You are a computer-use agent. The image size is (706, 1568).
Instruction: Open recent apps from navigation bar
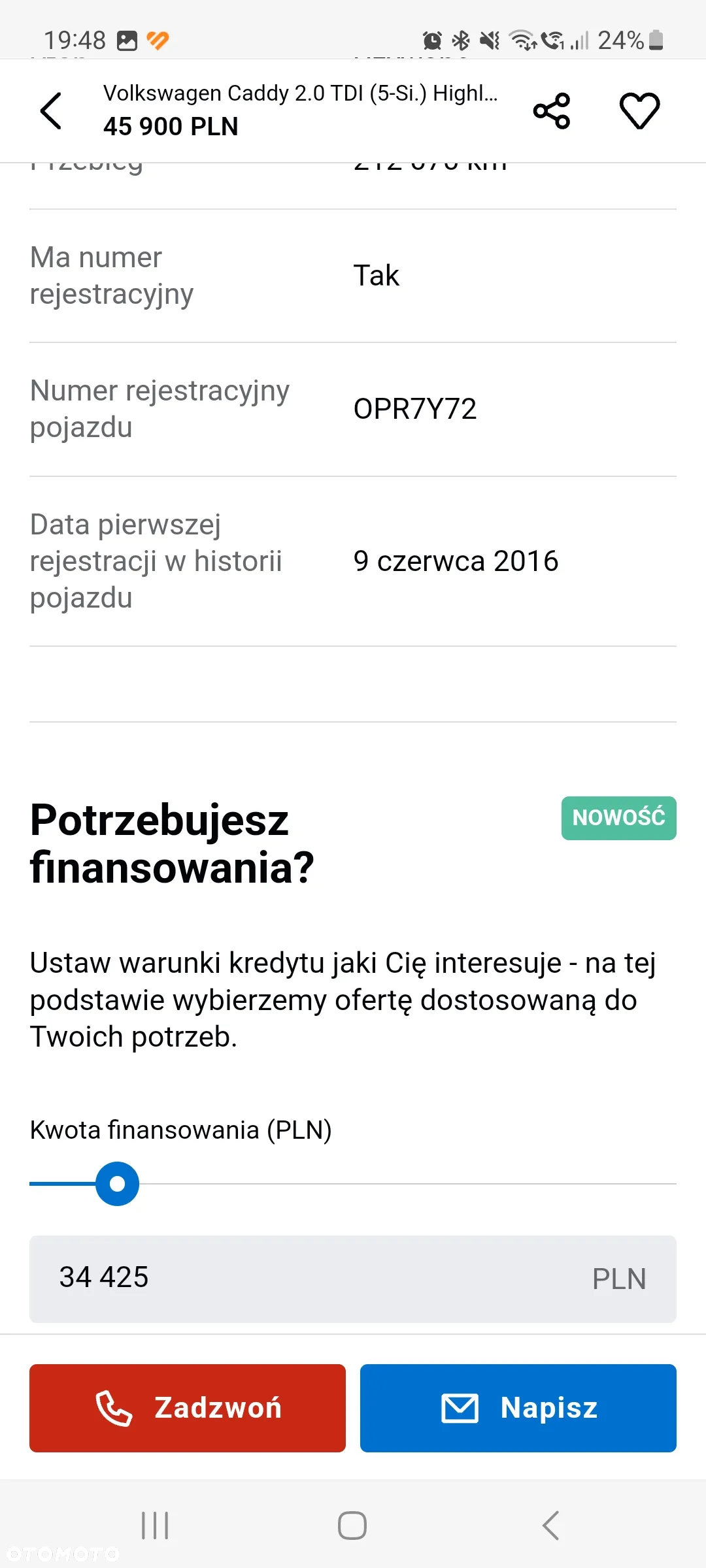[155, 1526]
